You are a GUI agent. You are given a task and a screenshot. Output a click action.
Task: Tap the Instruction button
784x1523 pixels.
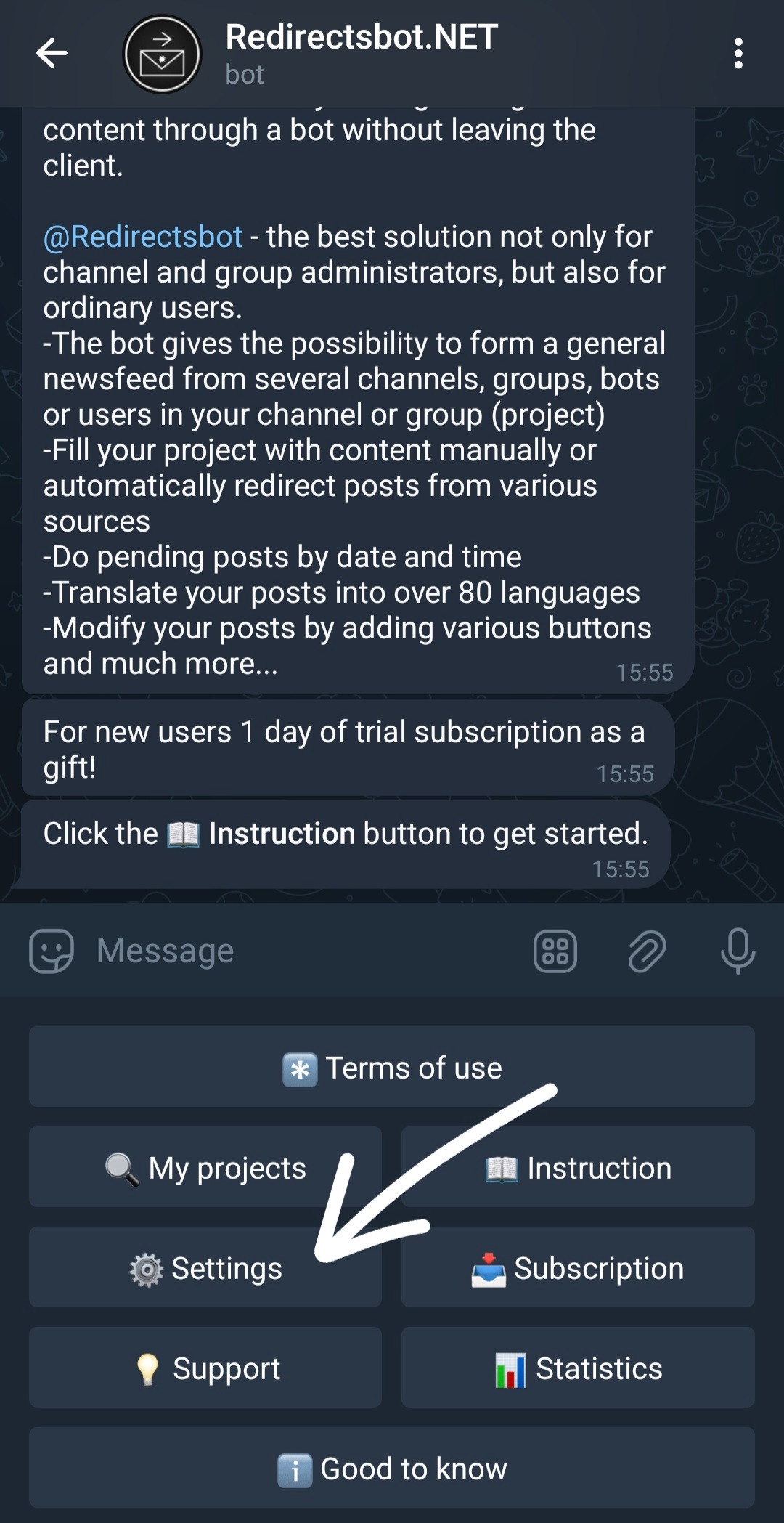click(x=578, y=1168)
